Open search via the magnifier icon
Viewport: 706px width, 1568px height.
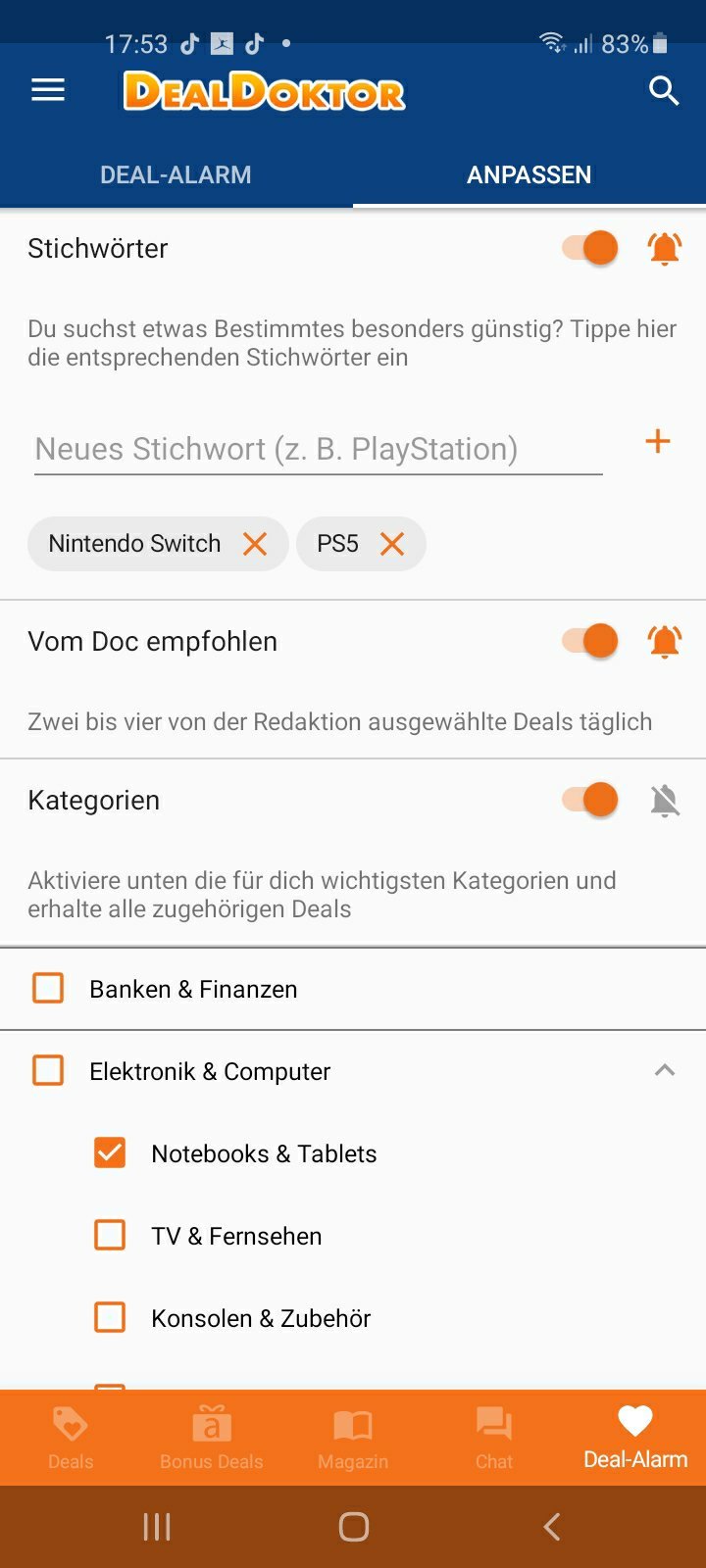click(664, 90)
